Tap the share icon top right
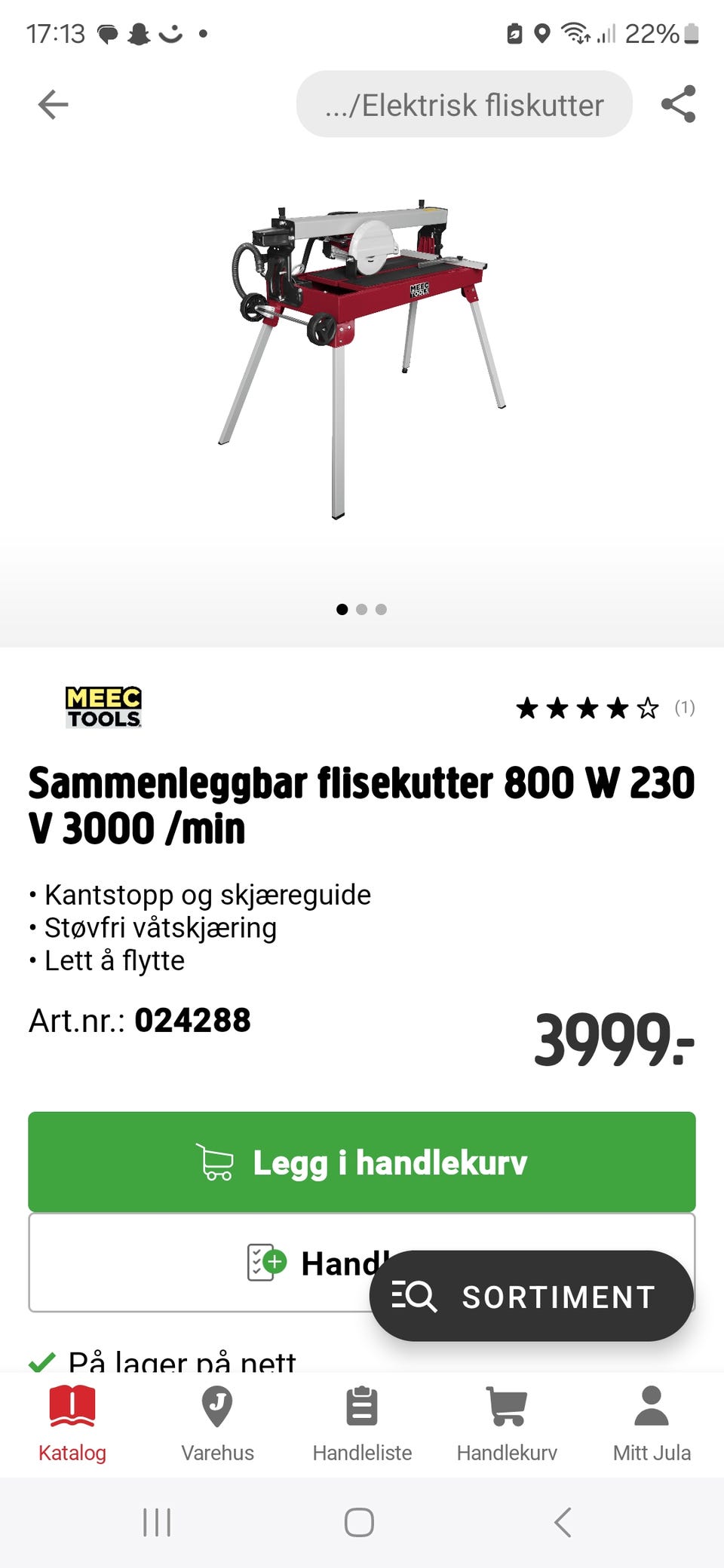Screen dimensions: 724x1568 pos(679,105)
